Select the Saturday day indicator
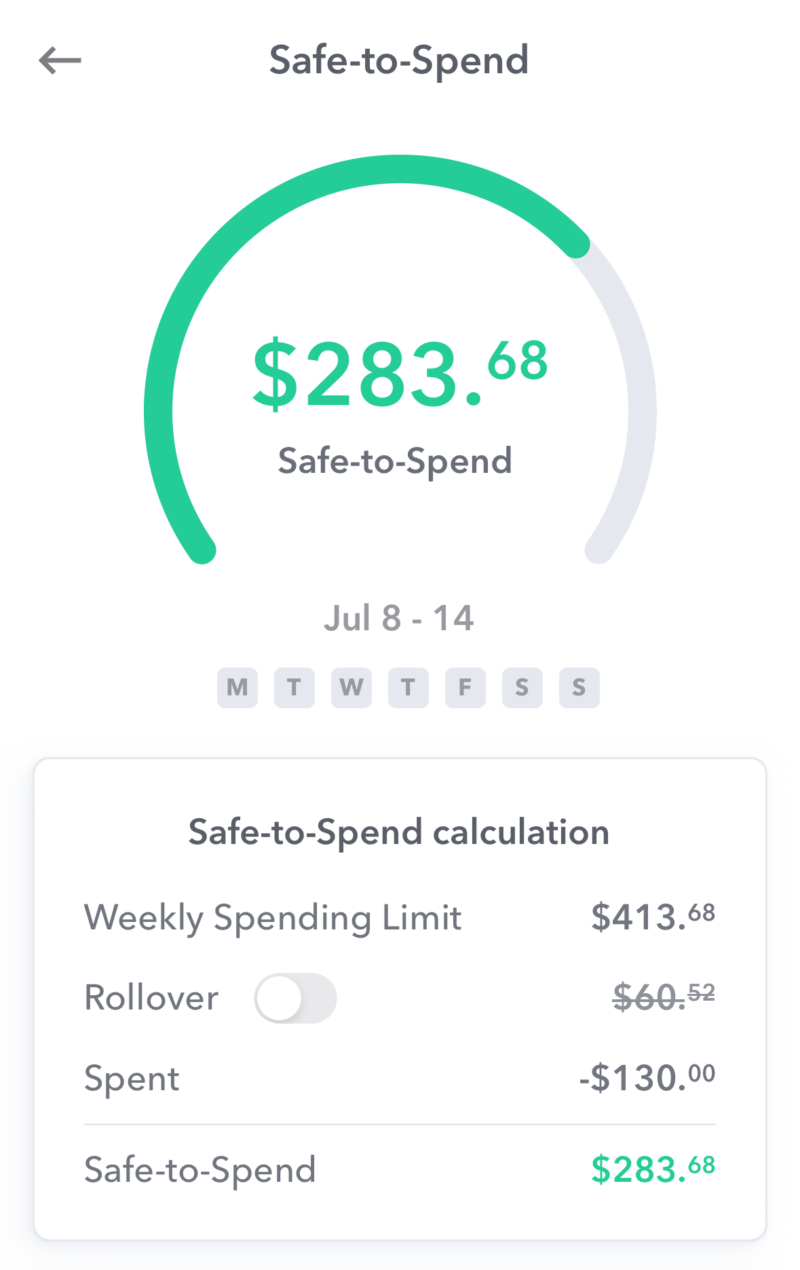Screen dimensions: 800x1270 pyautogui.click(x=522, y=687)
